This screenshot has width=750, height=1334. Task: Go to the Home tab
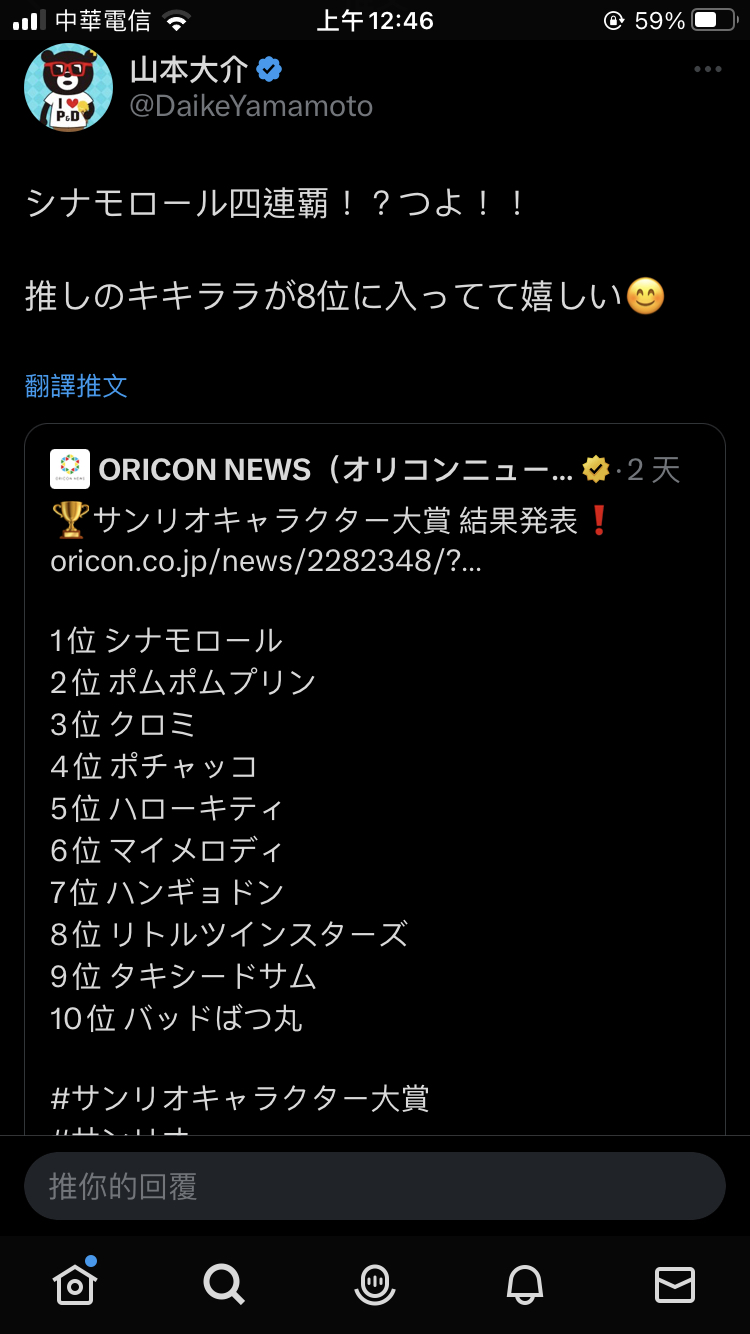pyautogui.click(x=76, y=1283)
